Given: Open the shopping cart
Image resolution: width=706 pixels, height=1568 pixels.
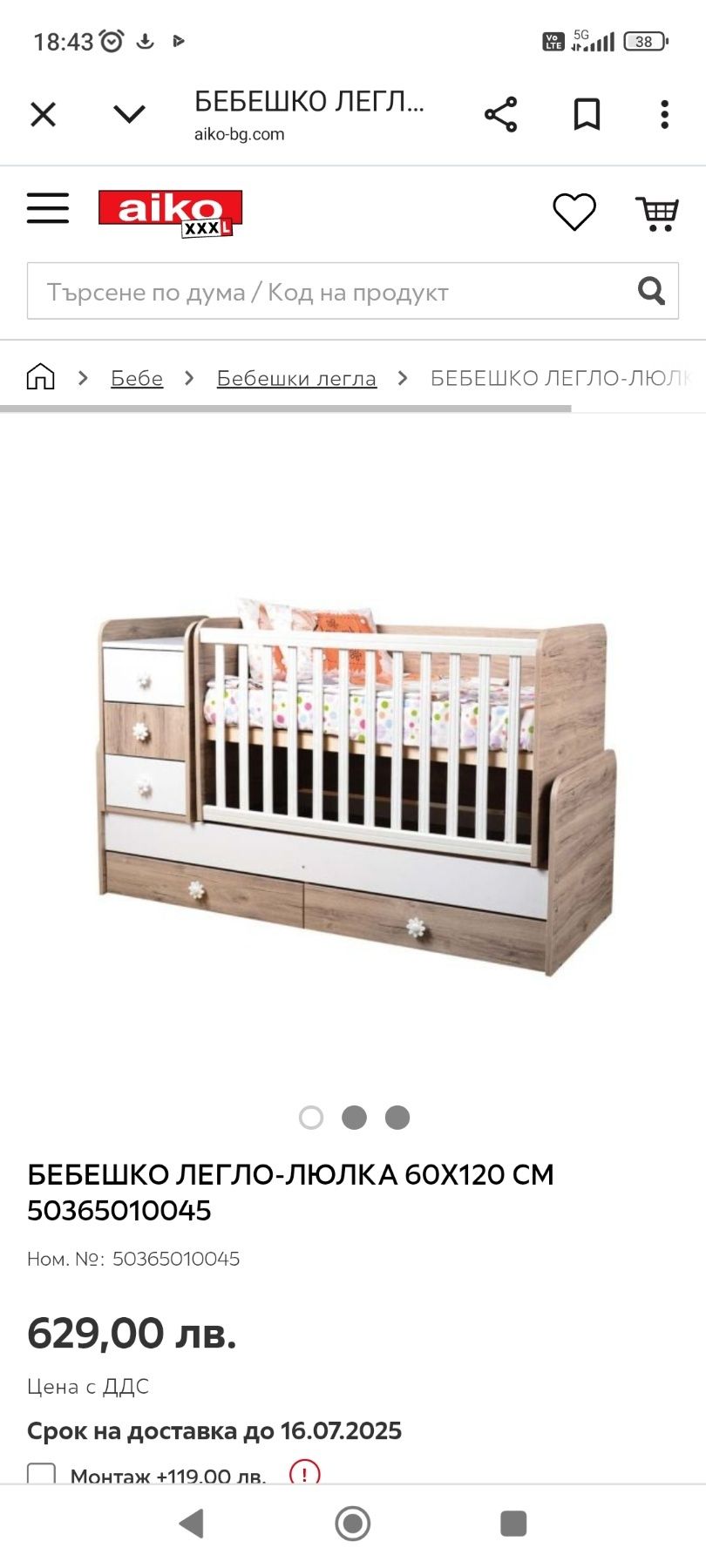Looking at the screenshot, I should (657, 213).
